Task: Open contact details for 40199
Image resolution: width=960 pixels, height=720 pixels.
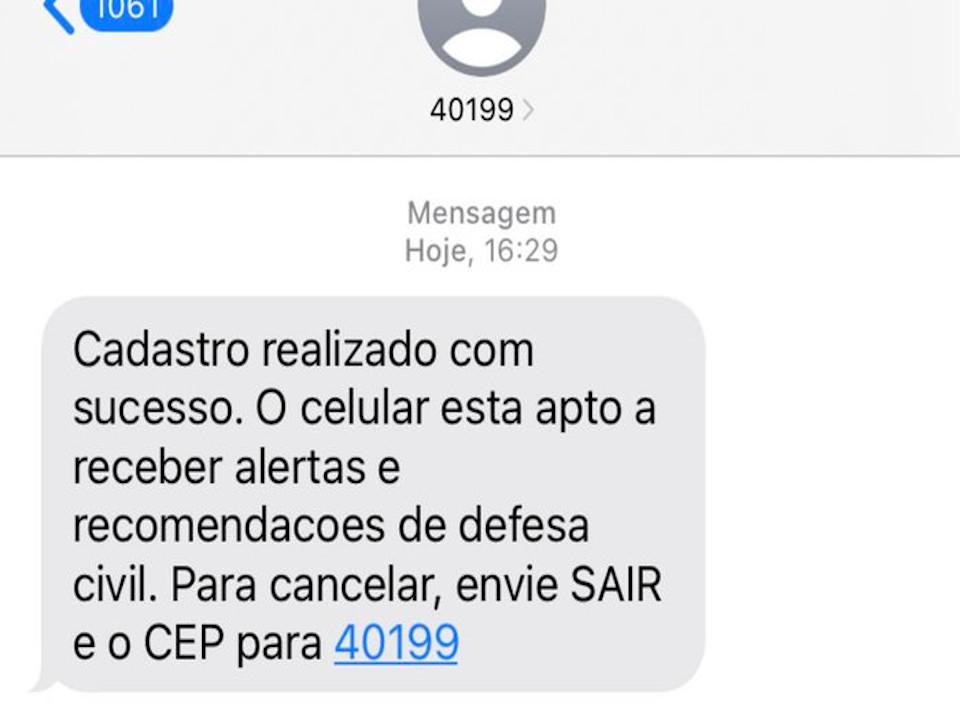Action: 481,109
